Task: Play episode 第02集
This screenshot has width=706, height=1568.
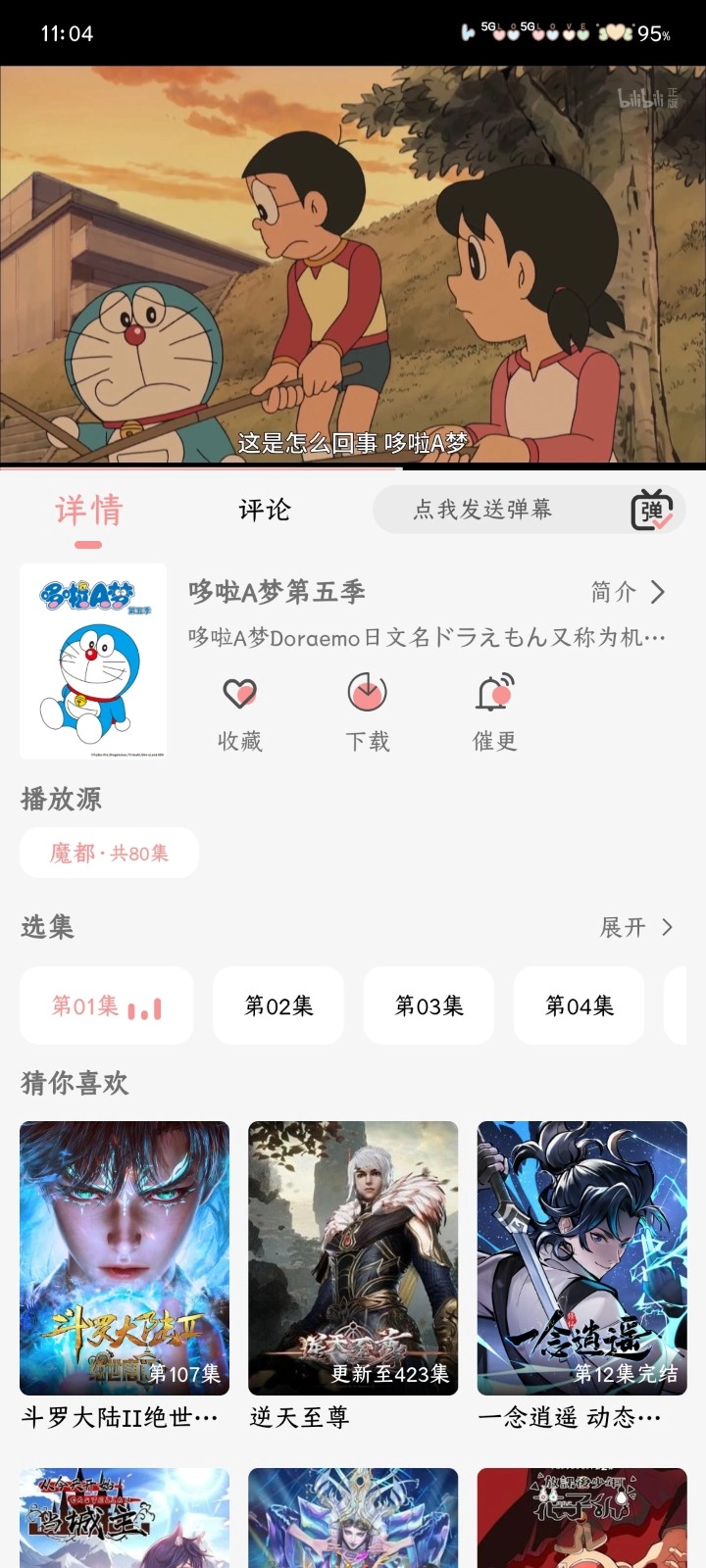Action: point(278,1005)
